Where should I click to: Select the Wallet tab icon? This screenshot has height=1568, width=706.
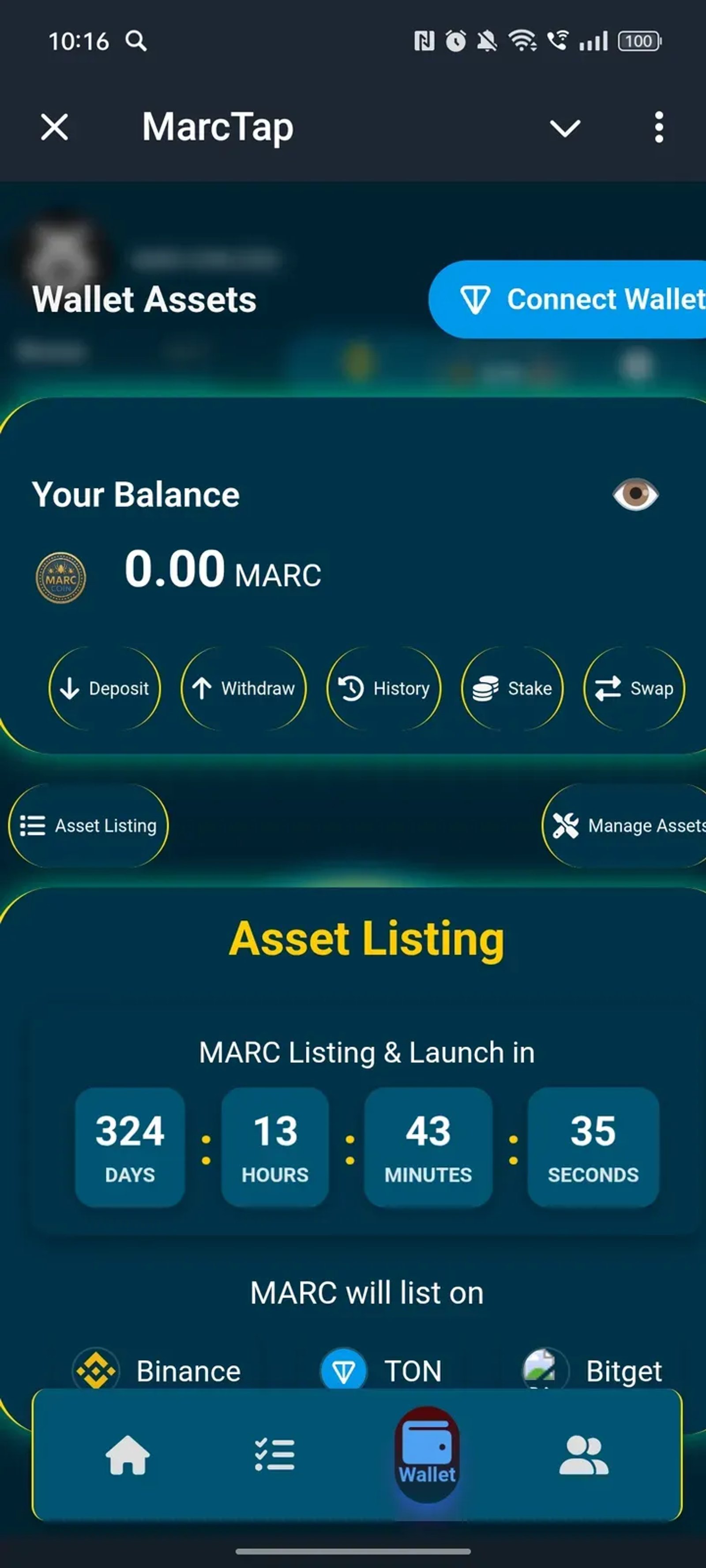pos(426,1450)
